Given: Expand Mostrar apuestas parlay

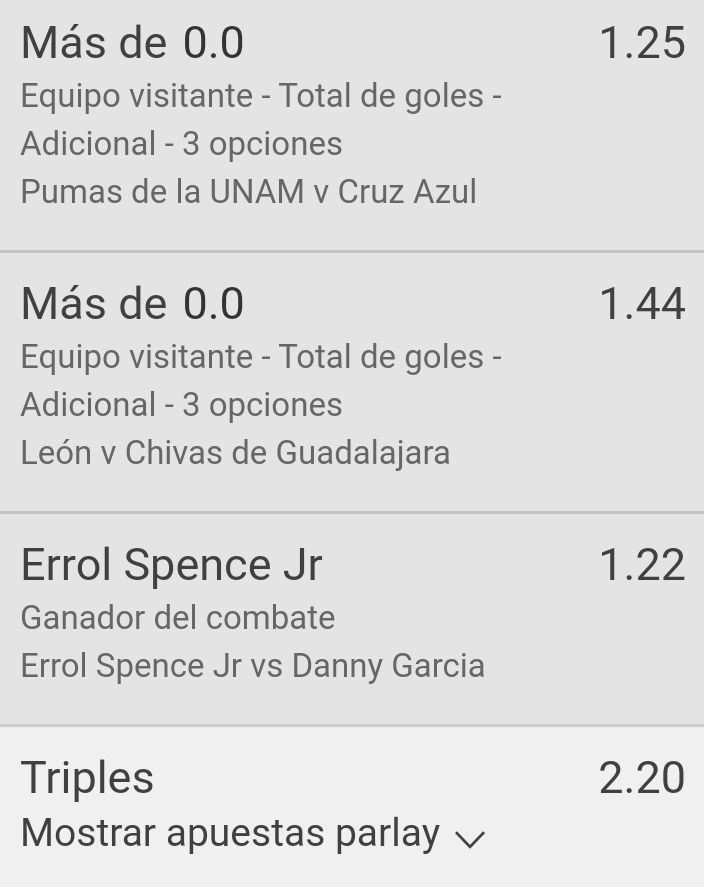Looking at the screenshot, I should pyautogui.click(x=253, y=834).
